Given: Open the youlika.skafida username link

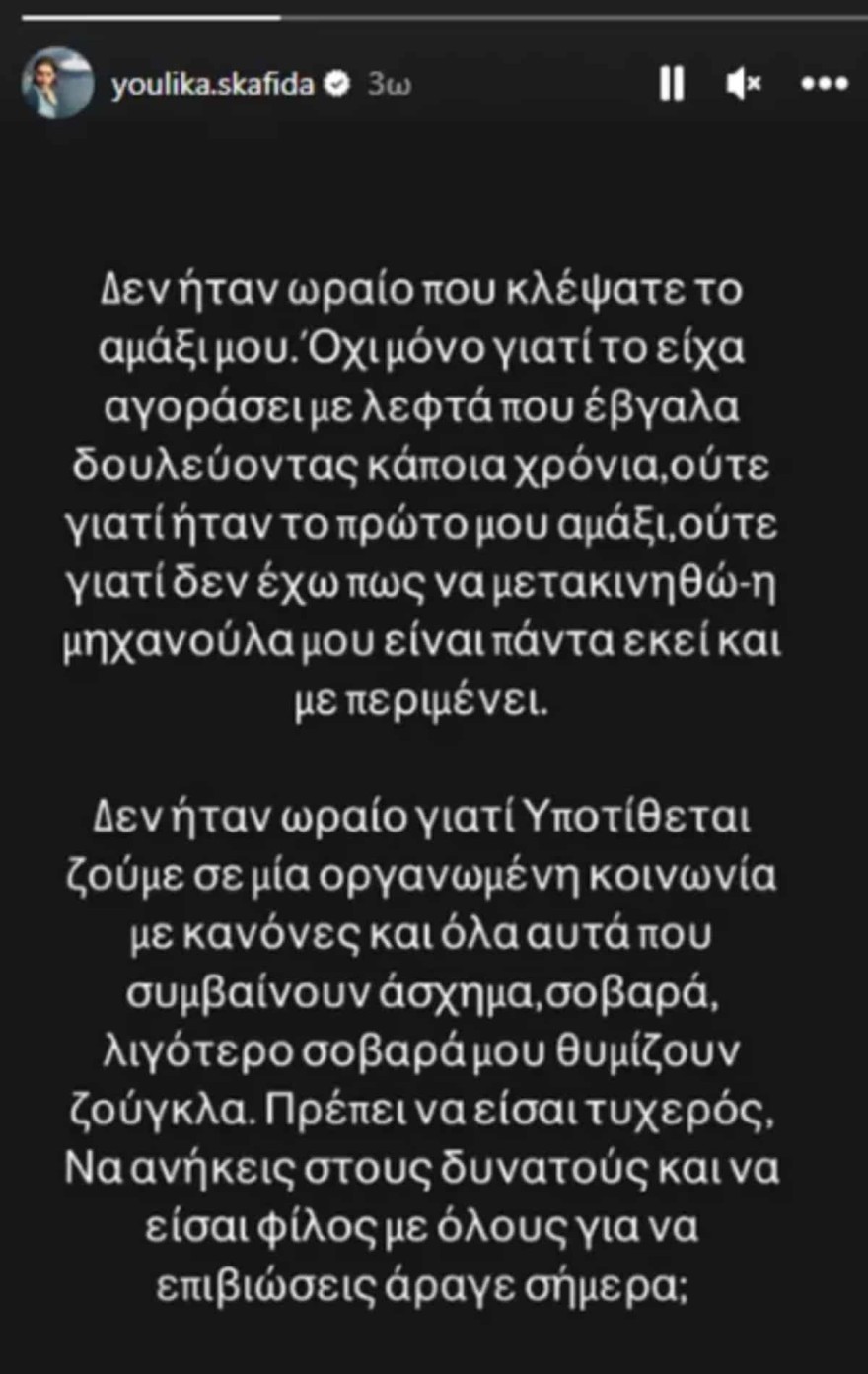Looking at the screenshot, I should (x=212, y=84).
